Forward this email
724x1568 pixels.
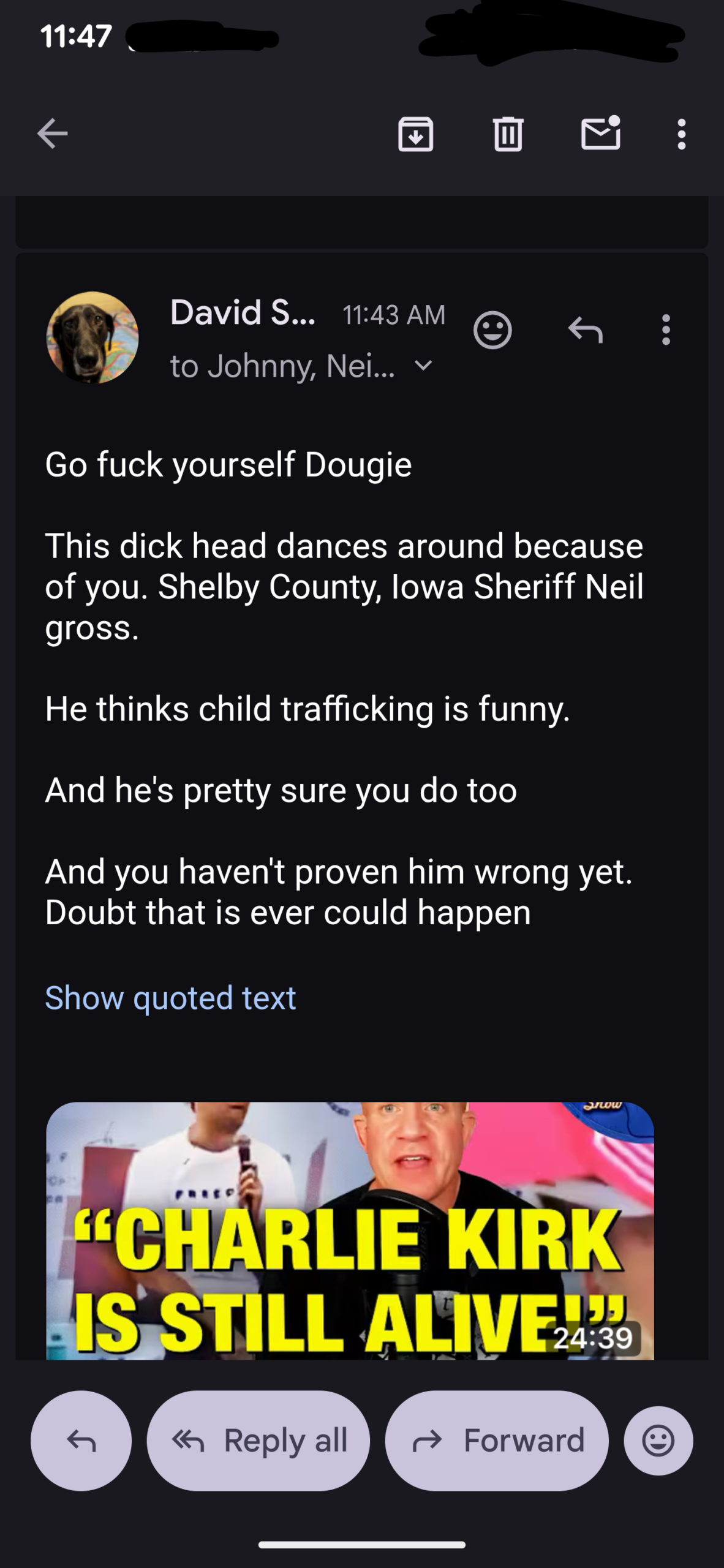coord(496,1441)
